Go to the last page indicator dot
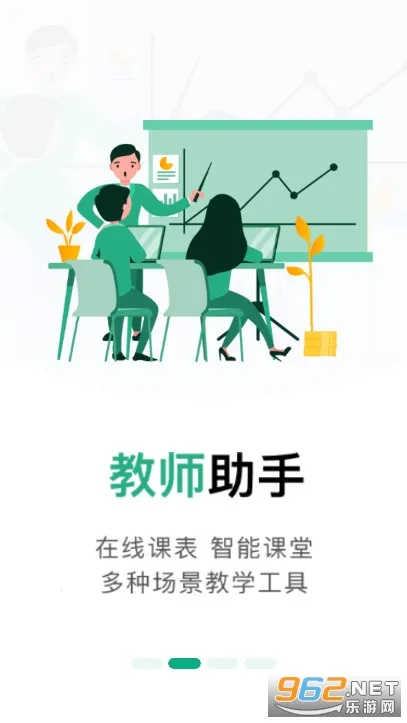The width and height of the screenshot is (407, 723). [260, 664]
